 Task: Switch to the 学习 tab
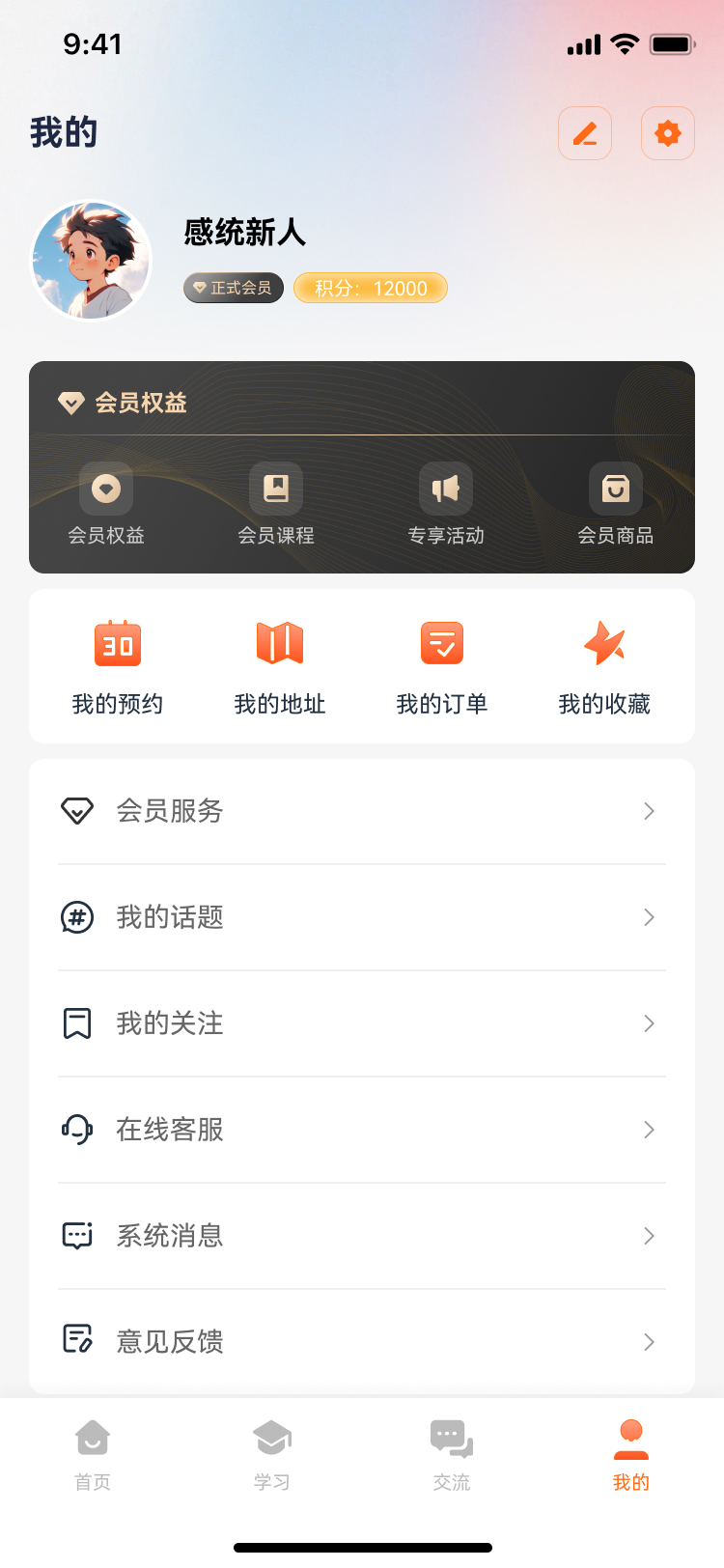tap(271, 1453)
